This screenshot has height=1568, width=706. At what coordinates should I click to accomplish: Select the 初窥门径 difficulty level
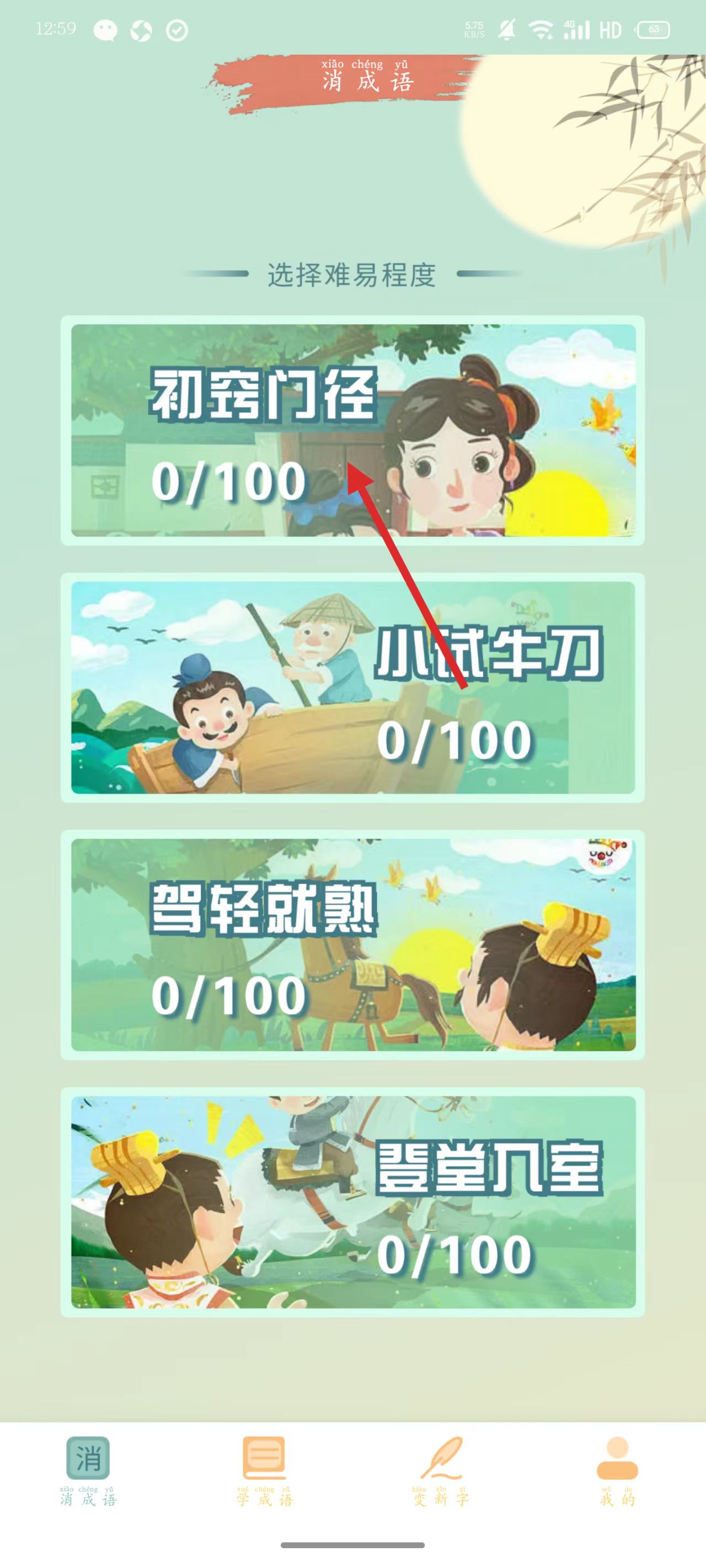coord(352,431)
